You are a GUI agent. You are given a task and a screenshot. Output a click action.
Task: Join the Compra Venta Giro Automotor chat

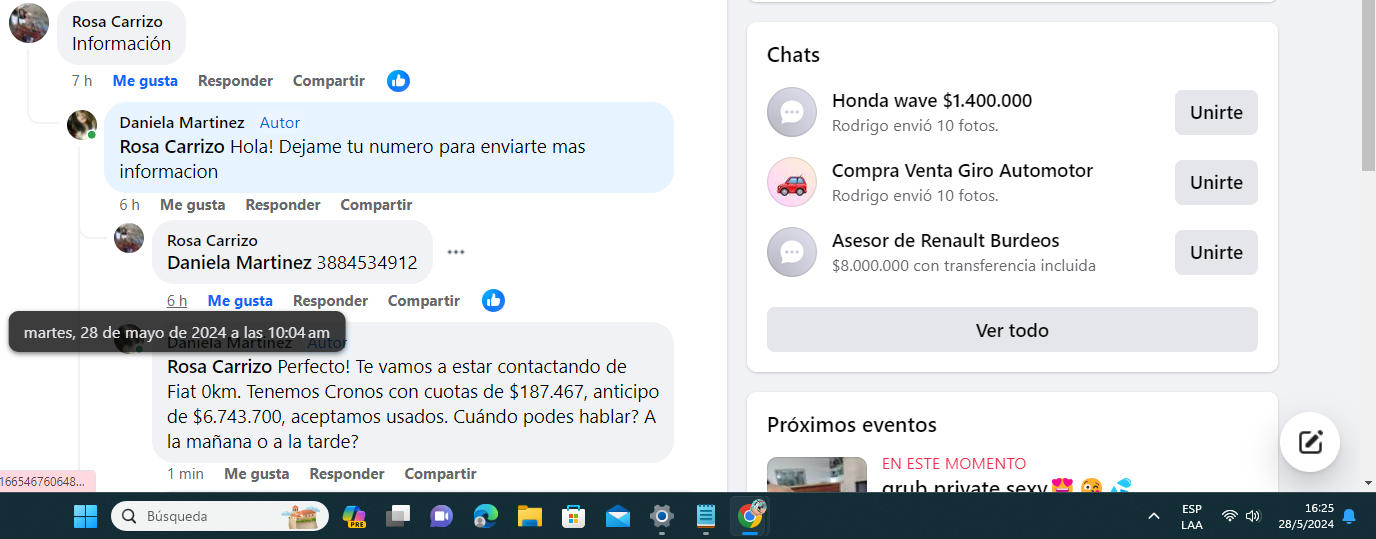point(1215,183)
